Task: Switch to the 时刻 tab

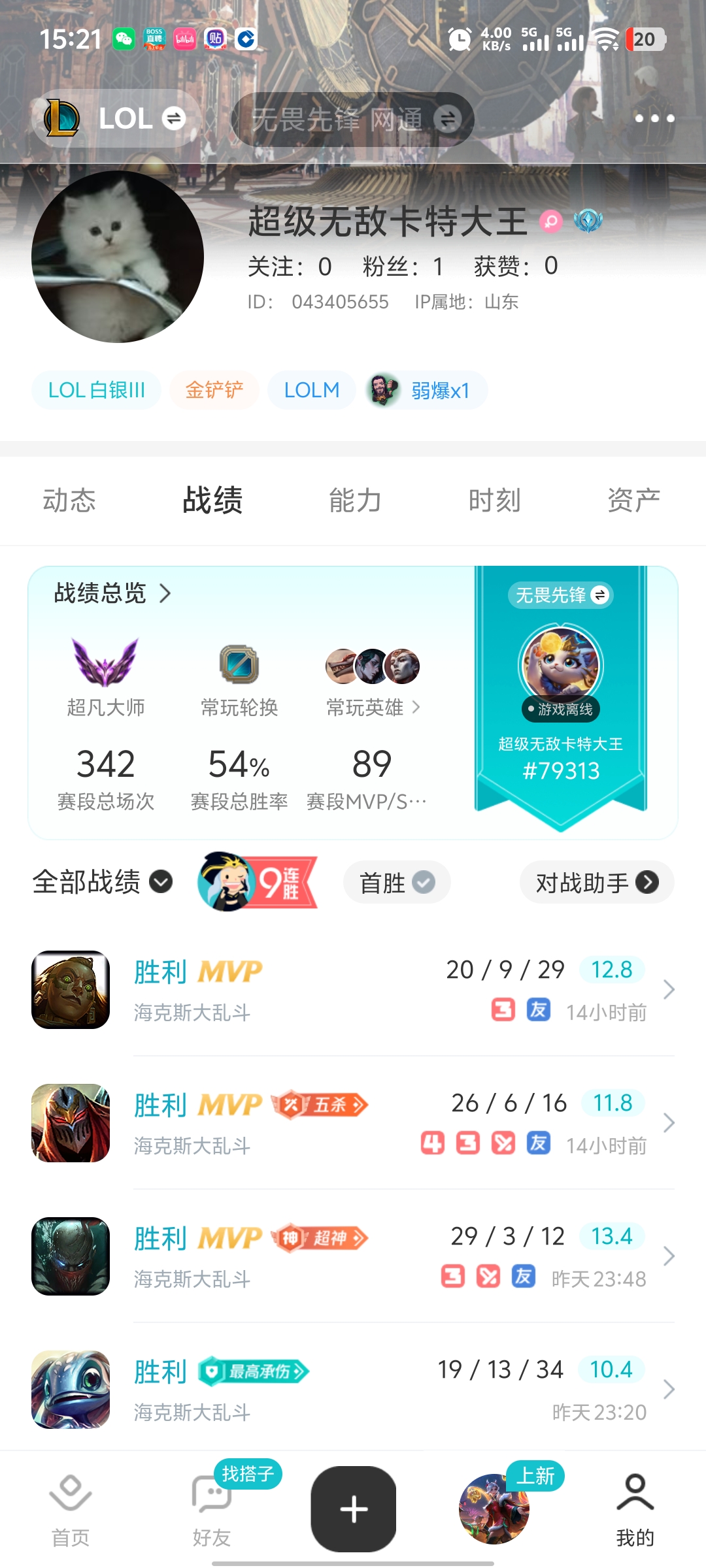Action: (x=495, y=500)
